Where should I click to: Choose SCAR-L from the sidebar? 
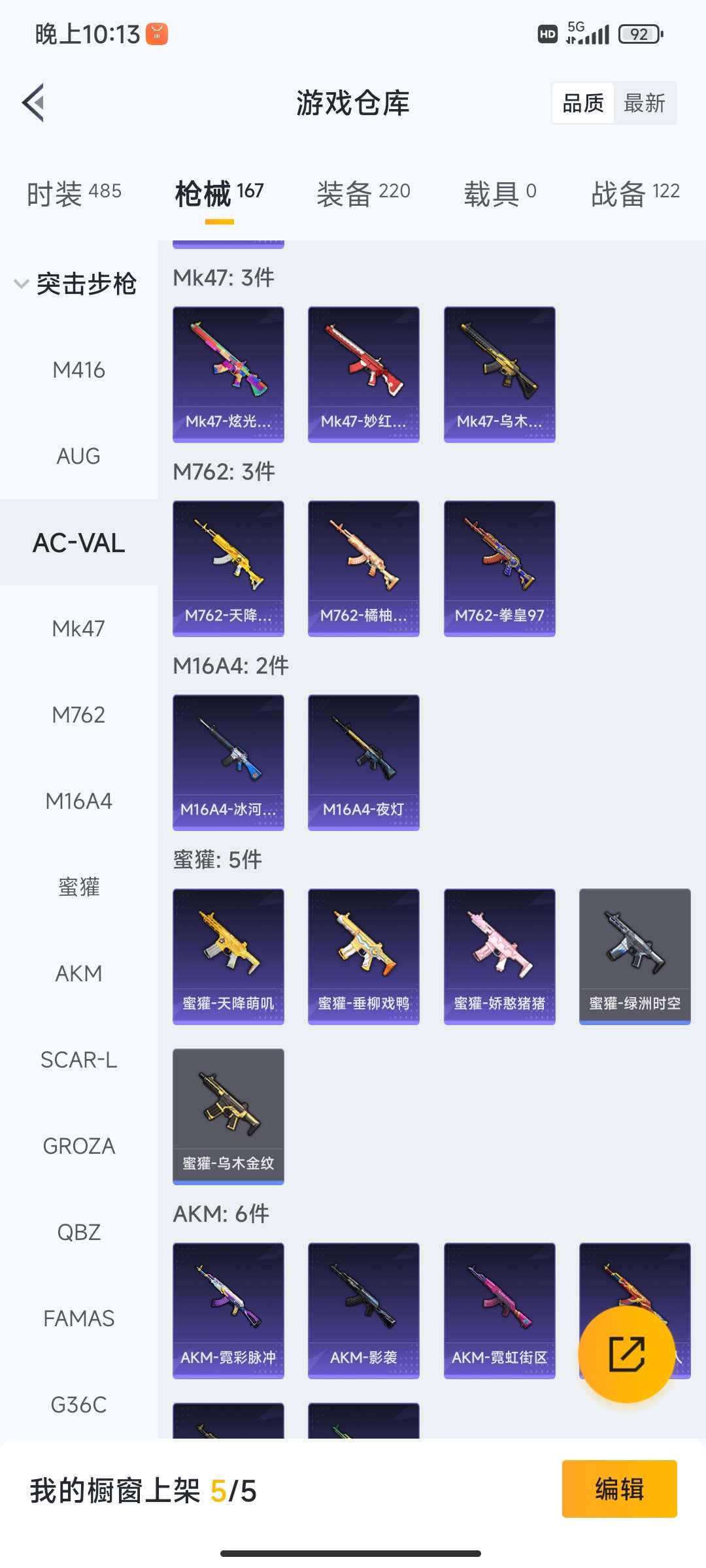click(x=78, y=1060)
